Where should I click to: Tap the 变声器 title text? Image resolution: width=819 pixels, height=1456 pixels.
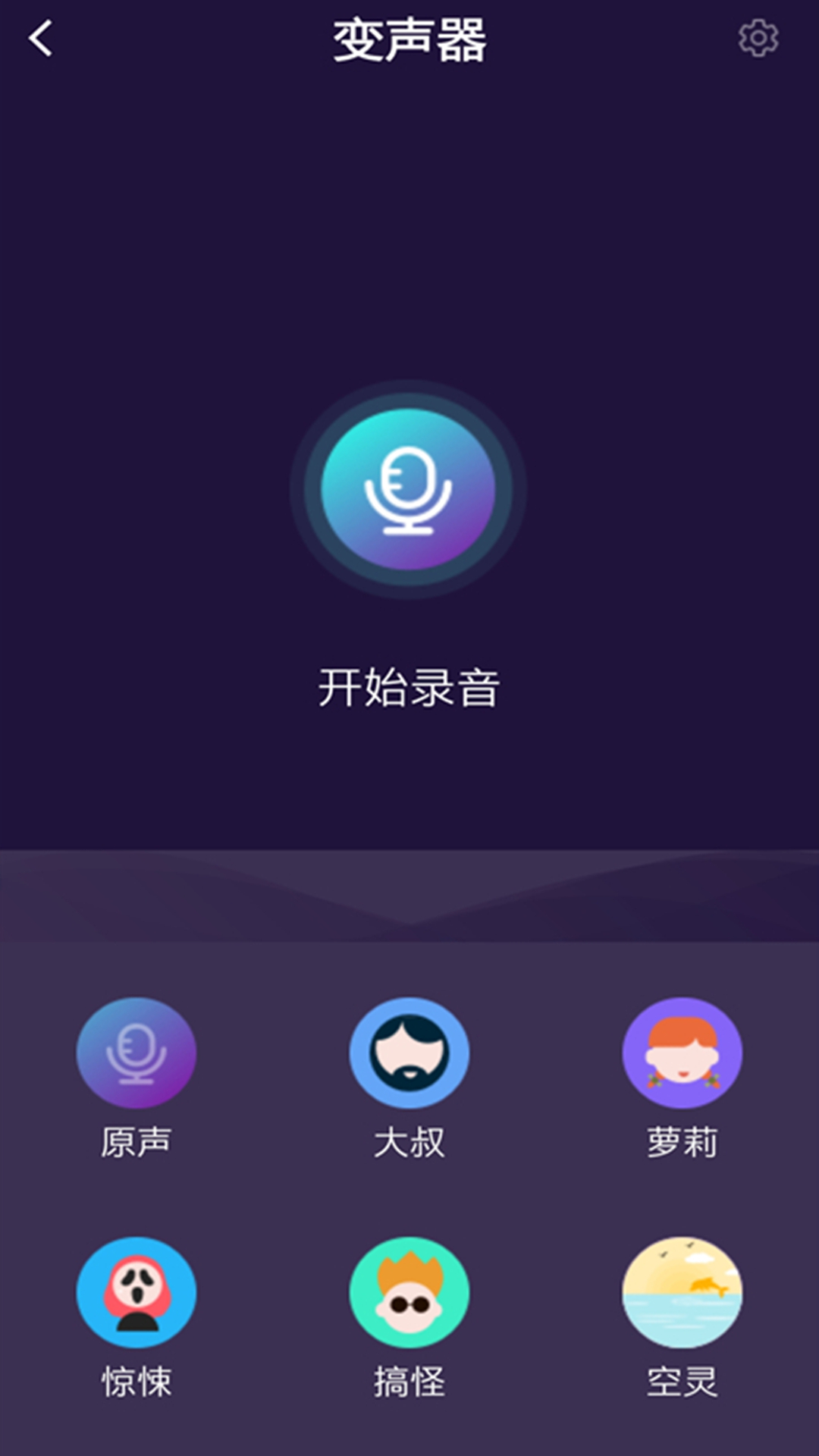click(x=409, y=39)
